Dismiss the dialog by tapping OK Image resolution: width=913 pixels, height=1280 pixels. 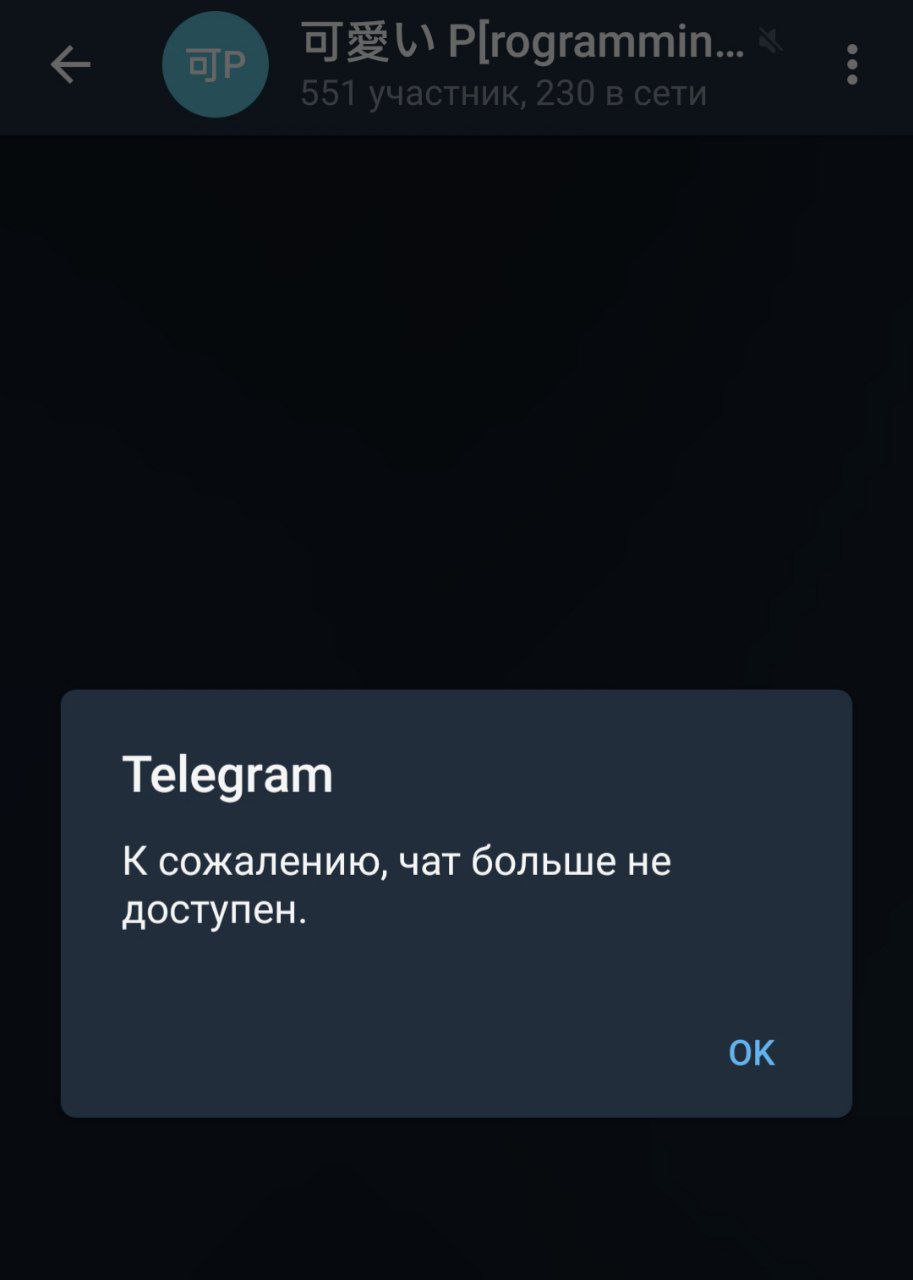tap(751, 1053)
